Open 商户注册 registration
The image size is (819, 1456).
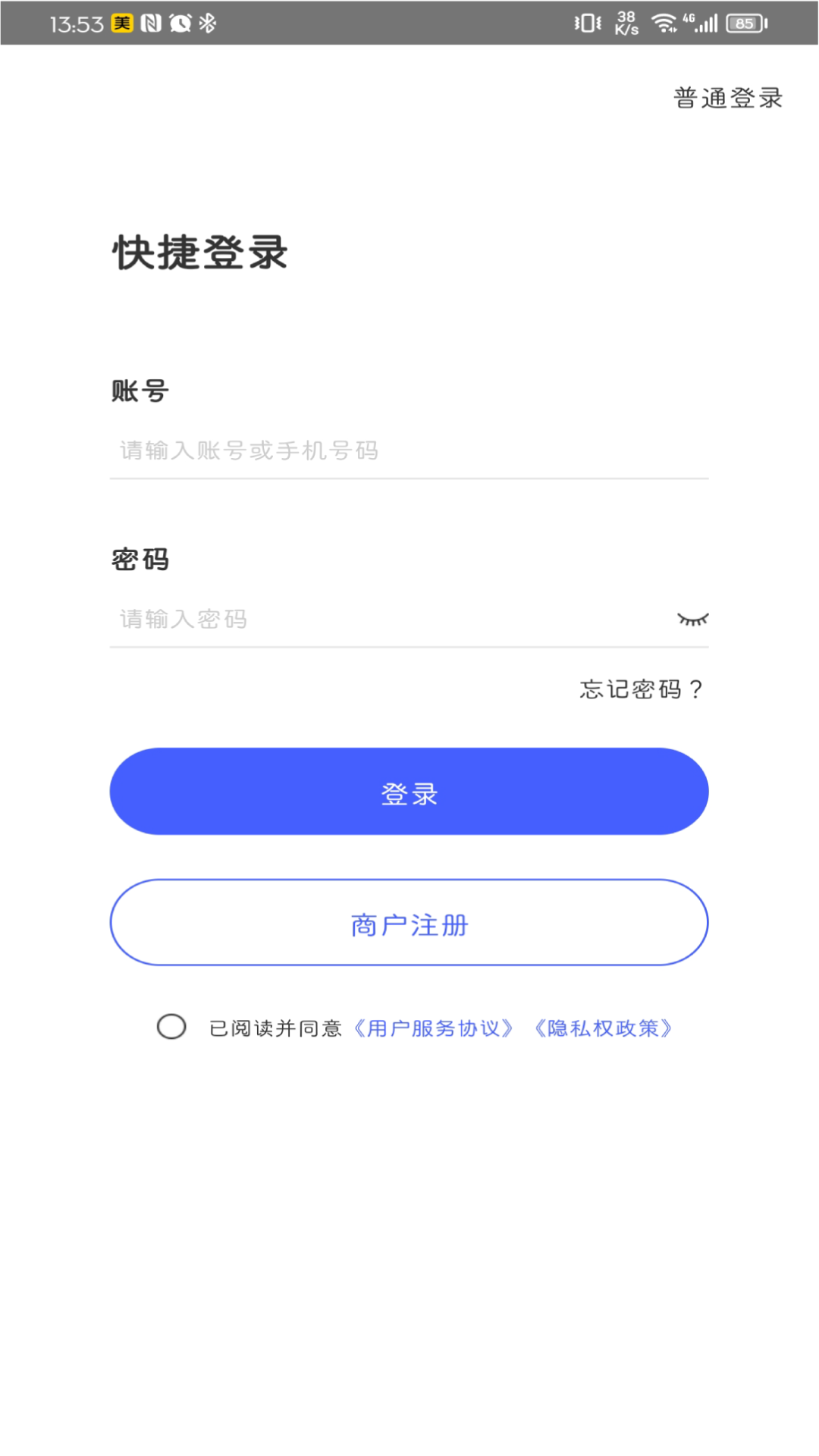click(x=409, y=923)
